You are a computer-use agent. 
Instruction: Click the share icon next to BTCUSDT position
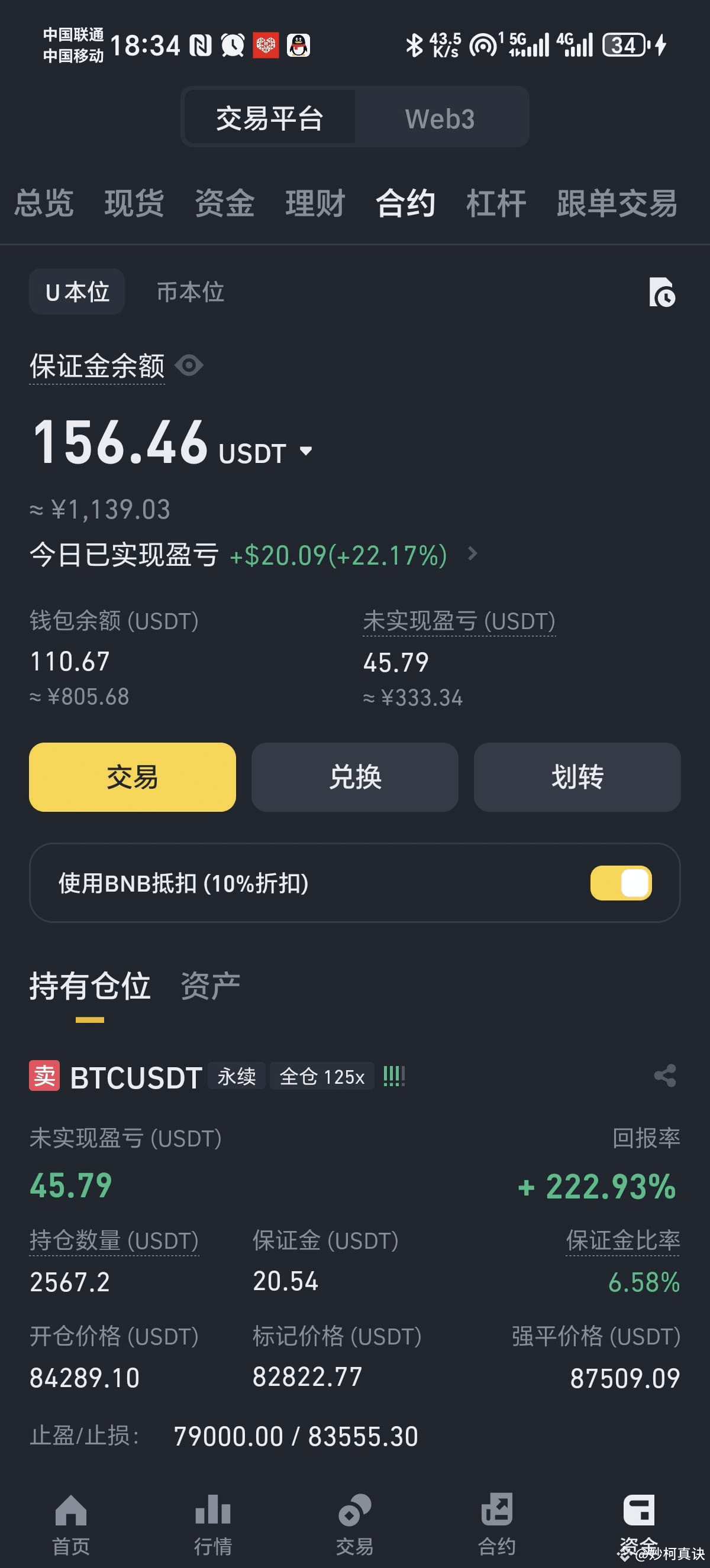[665, 1075]
